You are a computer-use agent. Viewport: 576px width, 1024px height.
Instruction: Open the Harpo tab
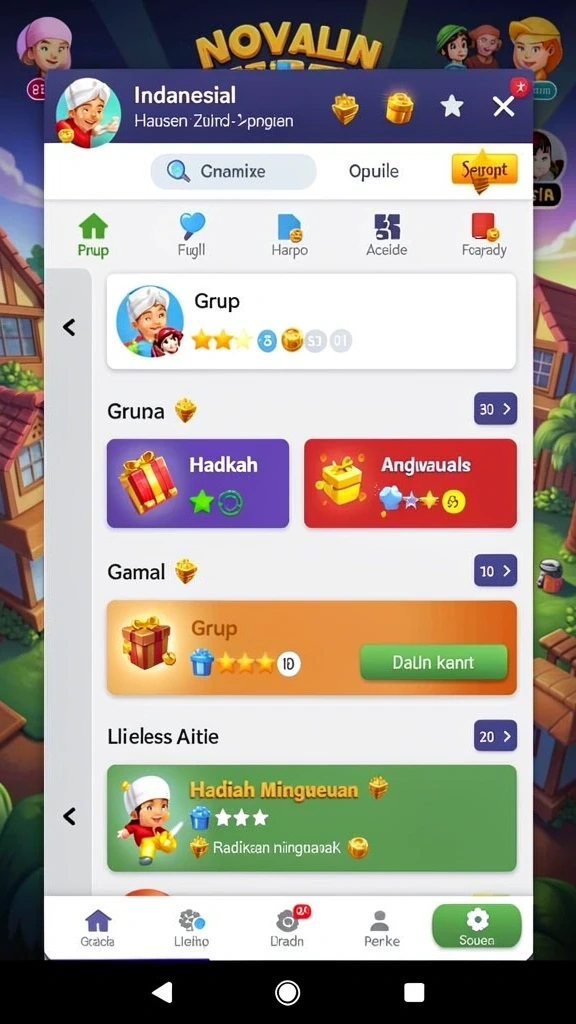289,236
